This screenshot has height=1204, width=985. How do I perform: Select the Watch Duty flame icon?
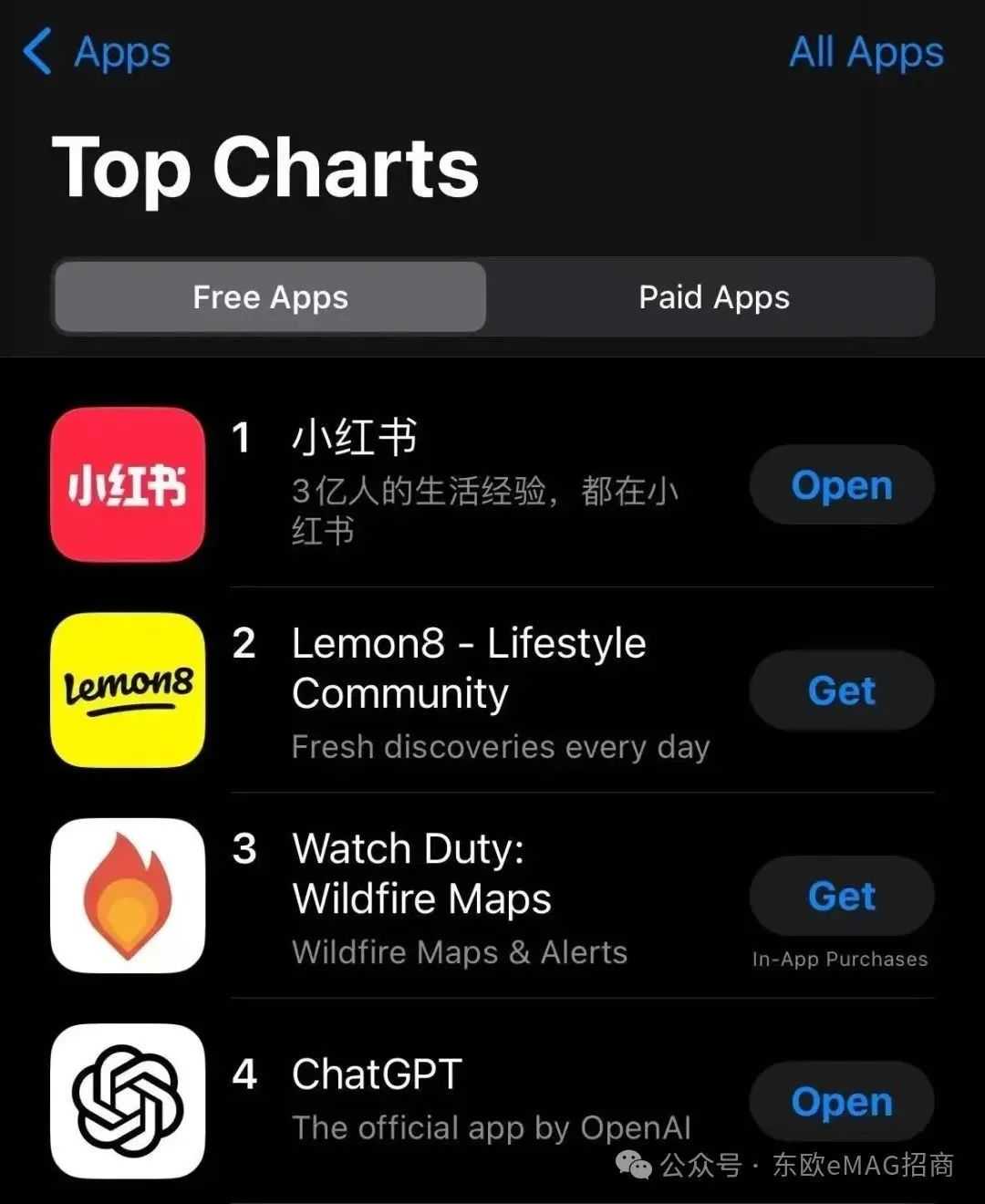[x=128, y=897]
